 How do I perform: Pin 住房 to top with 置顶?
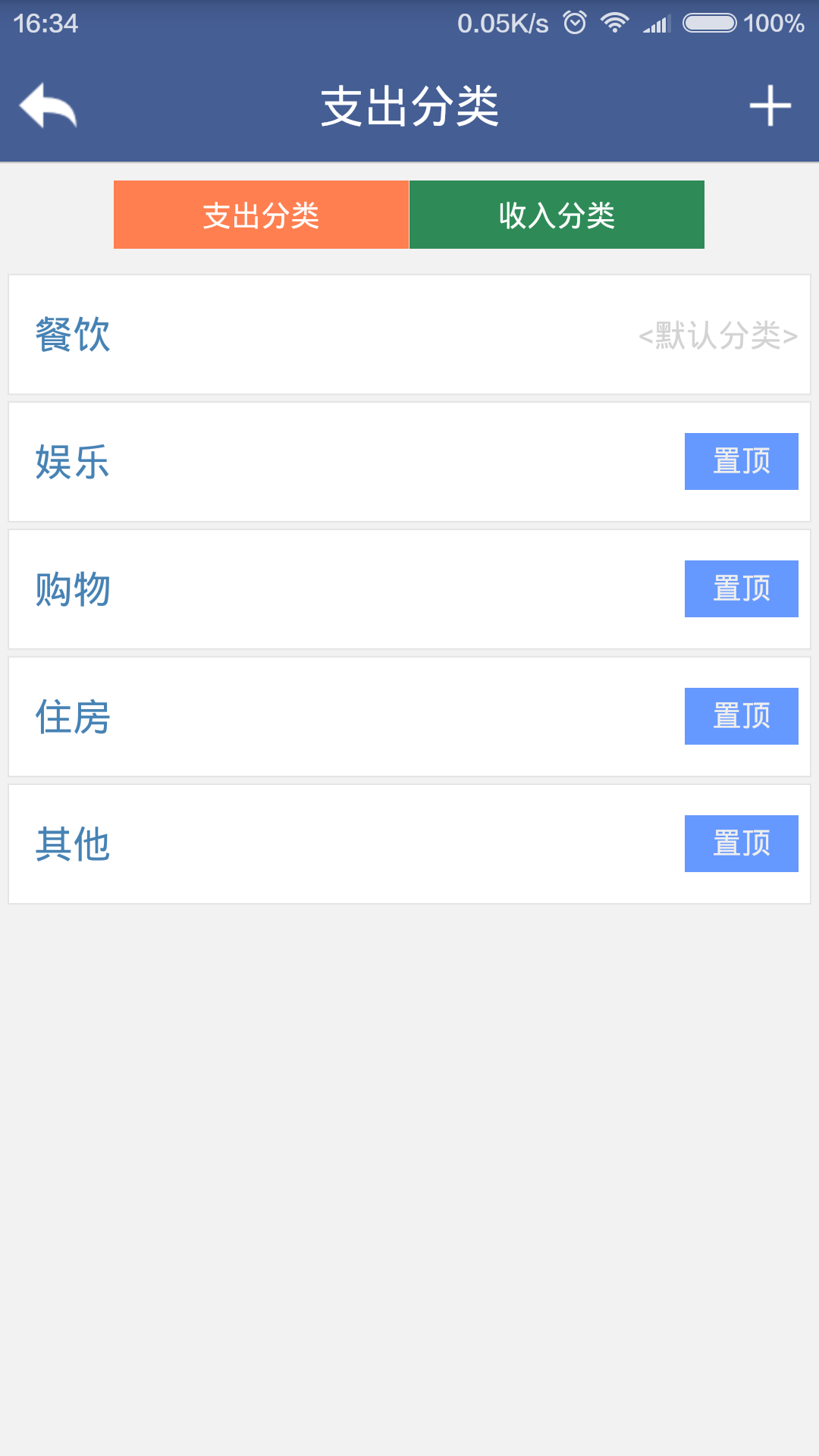click(x=741, y=716)
